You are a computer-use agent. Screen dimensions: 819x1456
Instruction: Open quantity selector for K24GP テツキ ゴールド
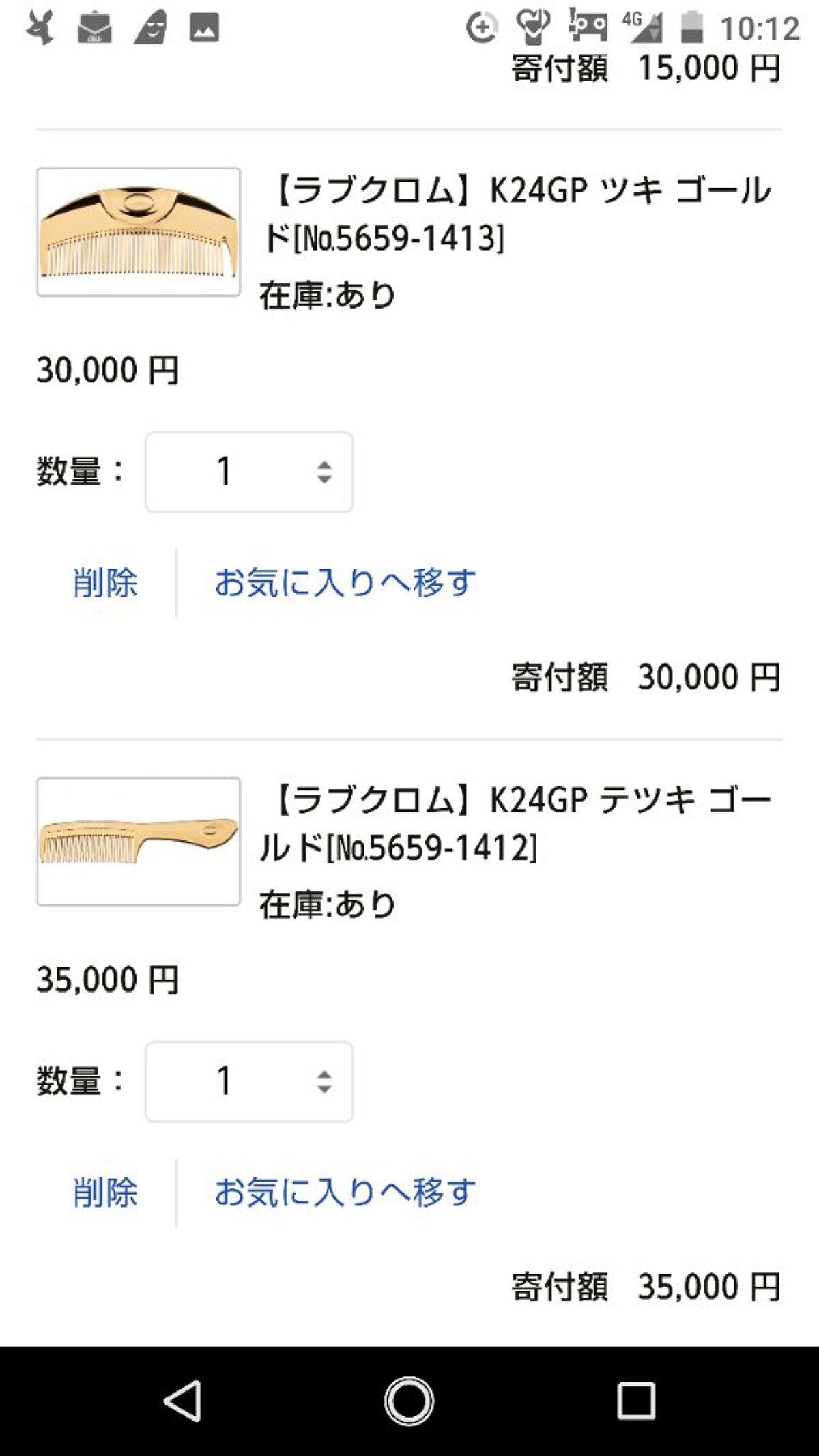[248, 1083]
